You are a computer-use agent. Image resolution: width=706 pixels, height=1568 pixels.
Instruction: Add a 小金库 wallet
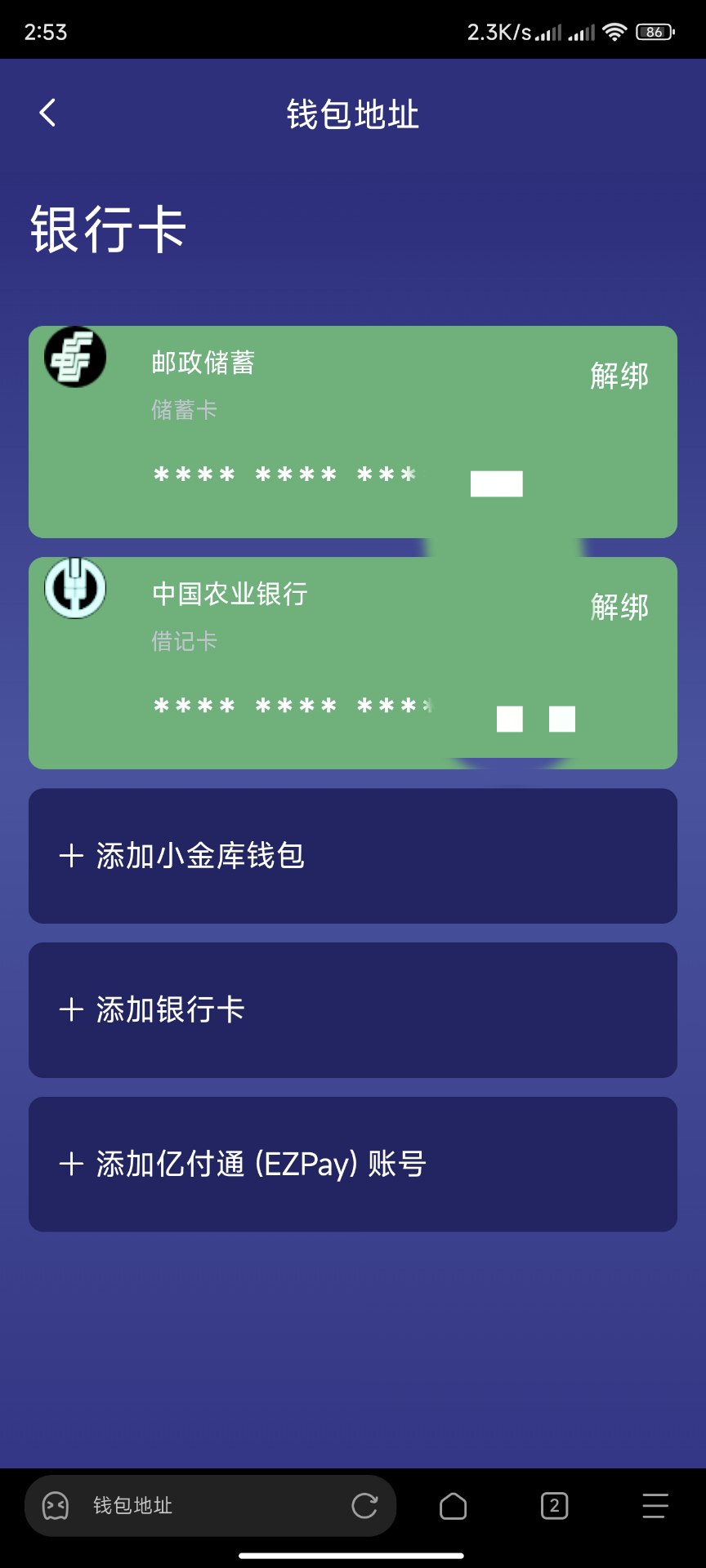click(x=352, y=855)
